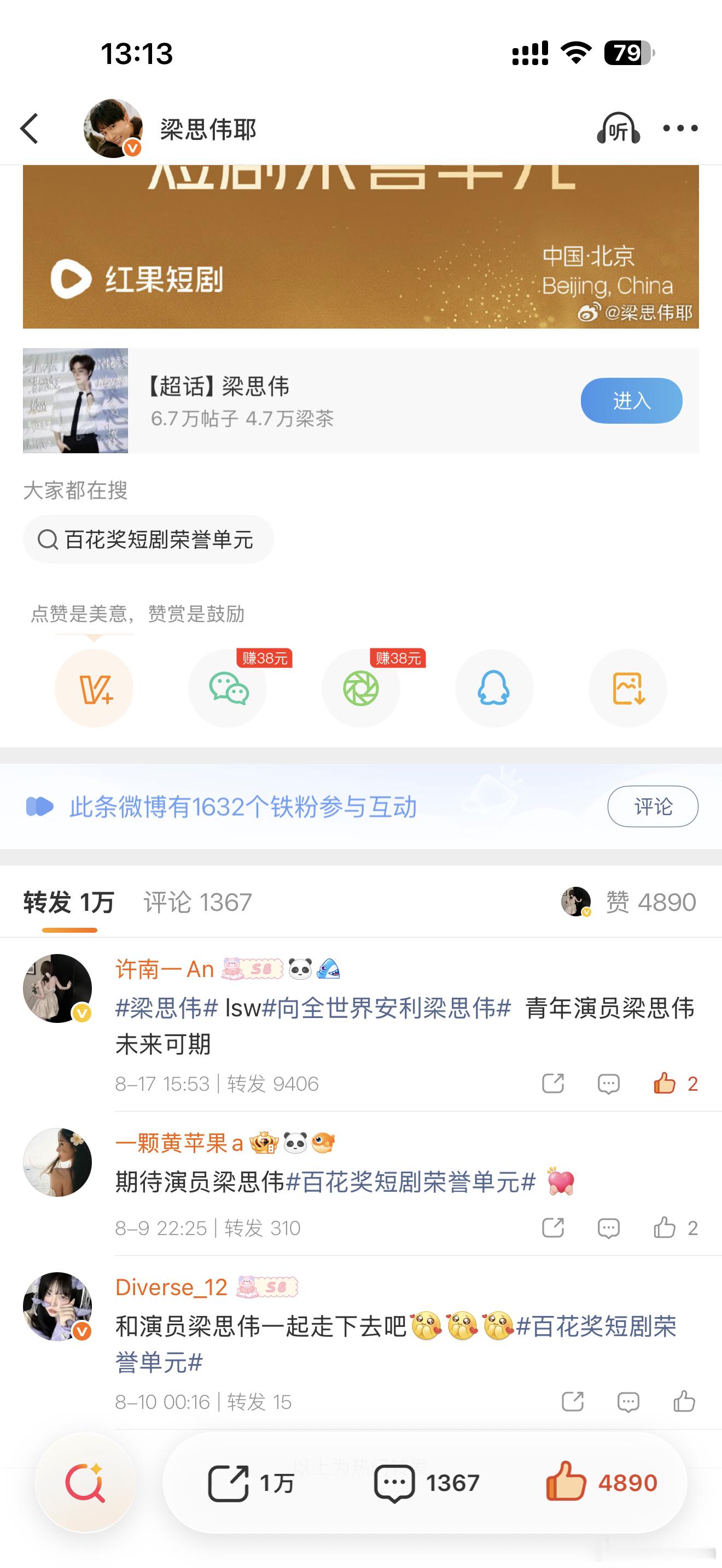Image resolution: width=722 pixels, height=1568 pixels.
Task: Open the three-dot overflow menu
Action: pos(680,128)
